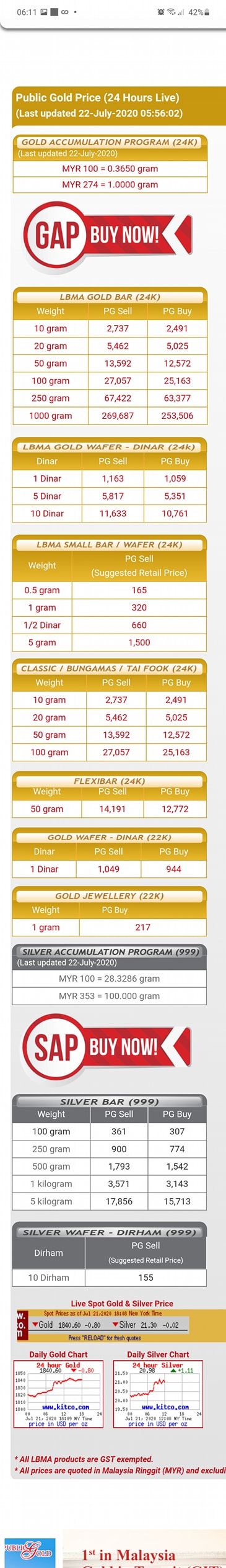
Task: Tap the GAP Buy Now banner
Action: click(x=108, y=236)
